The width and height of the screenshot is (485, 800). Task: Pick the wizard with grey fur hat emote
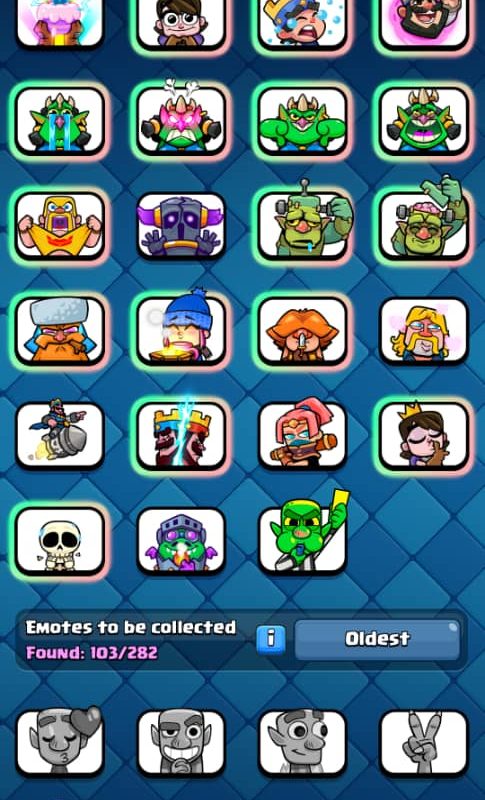coord(60,331)
